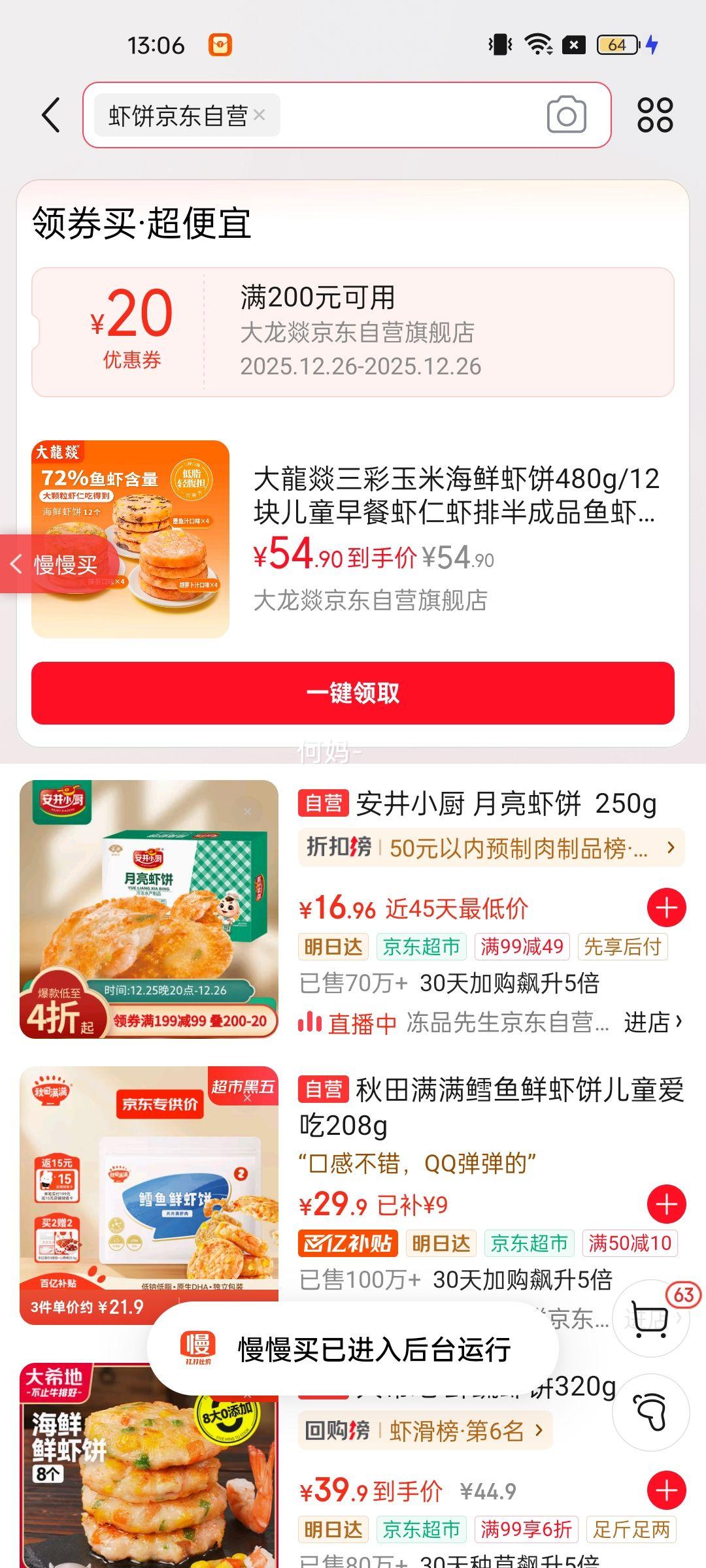Select the 慢慢买 side tab
The height and width of the screenshot is (1568, 706).
[x=65, y=564]
